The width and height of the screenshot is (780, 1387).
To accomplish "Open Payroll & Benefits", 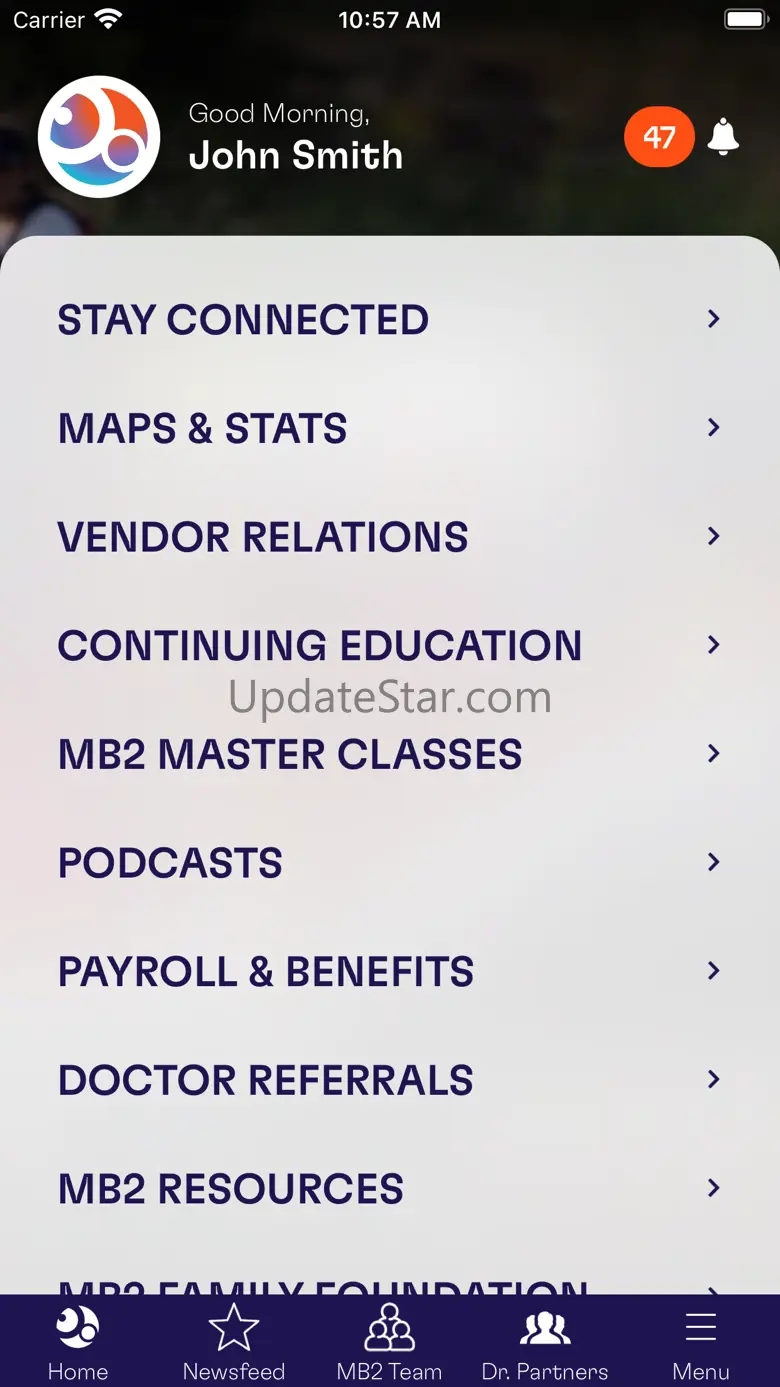I will [390, 972].
